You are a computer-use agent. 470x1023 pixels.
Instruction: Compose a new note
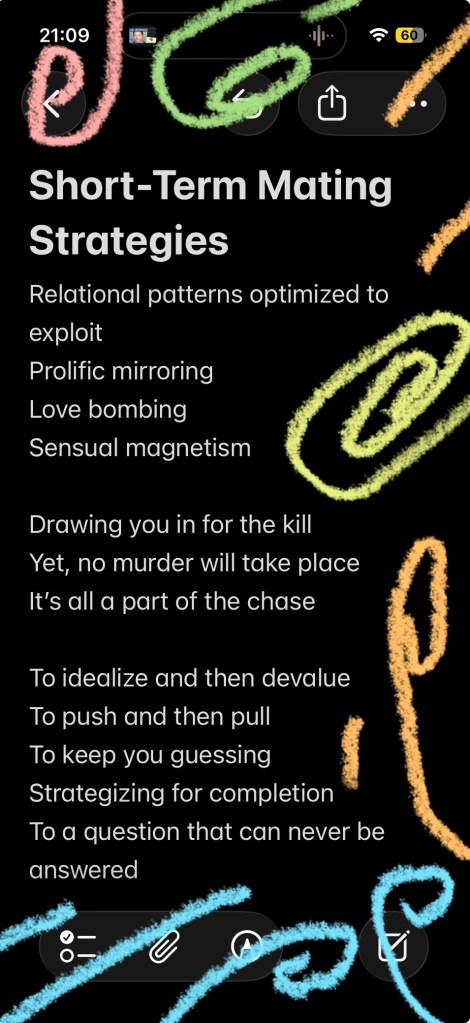tap(394, 946)
